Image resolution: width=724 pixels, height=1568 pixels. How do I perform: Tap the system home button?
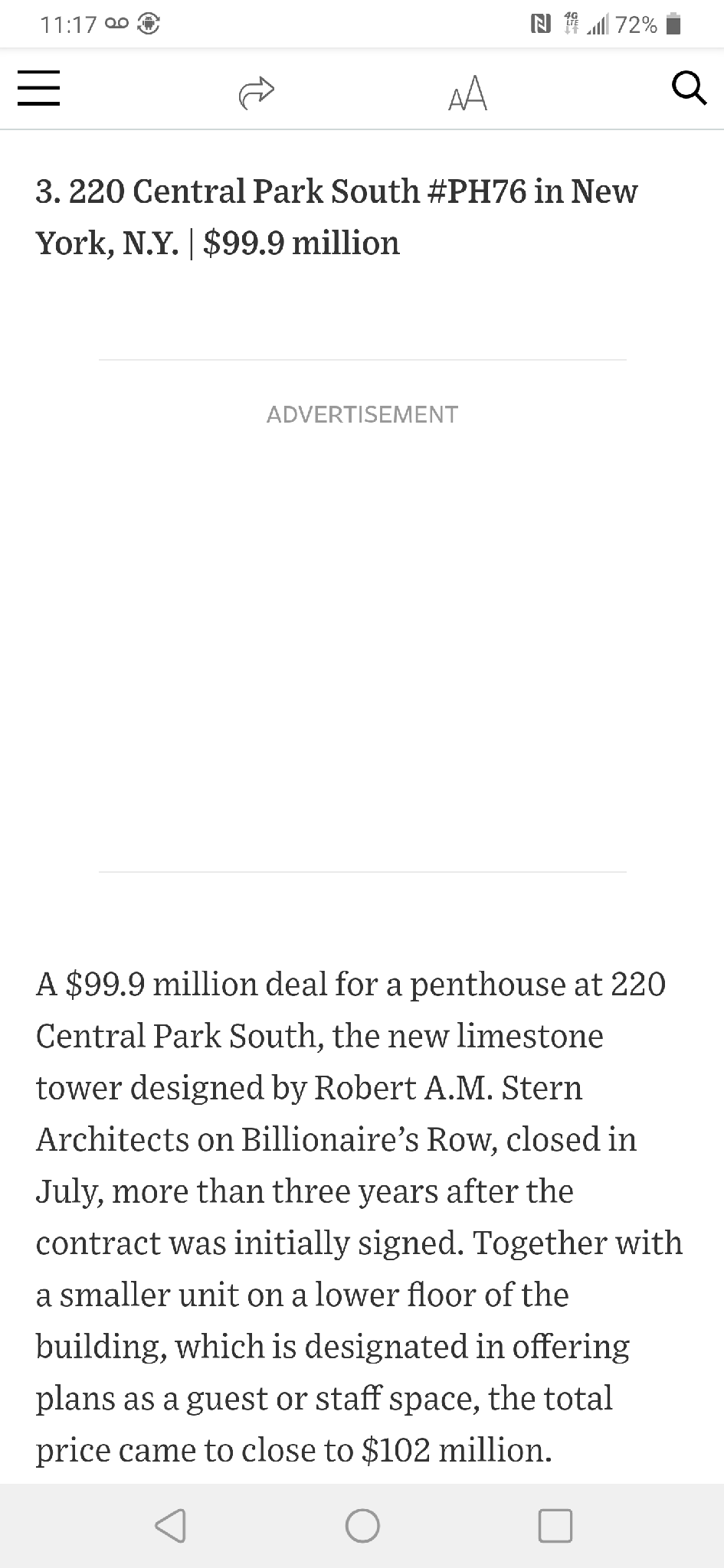click(x=362, y=1525)
